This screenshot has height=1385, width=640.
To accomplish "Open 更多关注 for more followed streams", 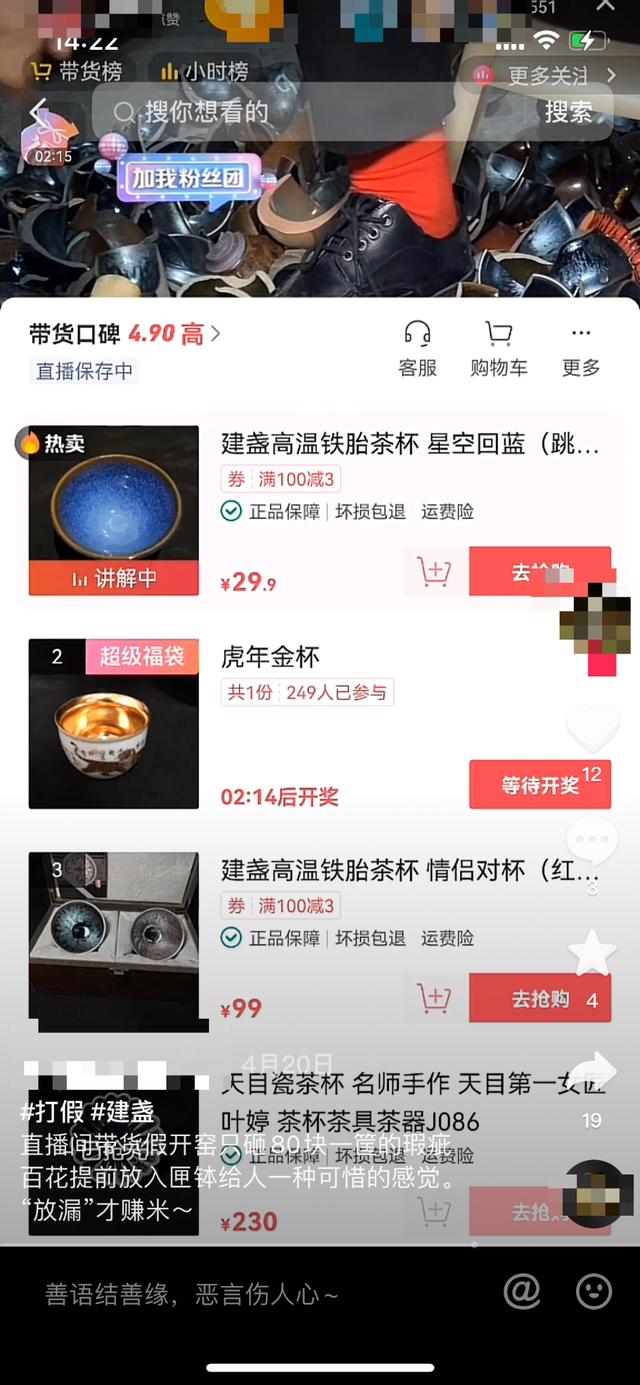I will coord(546,75).
